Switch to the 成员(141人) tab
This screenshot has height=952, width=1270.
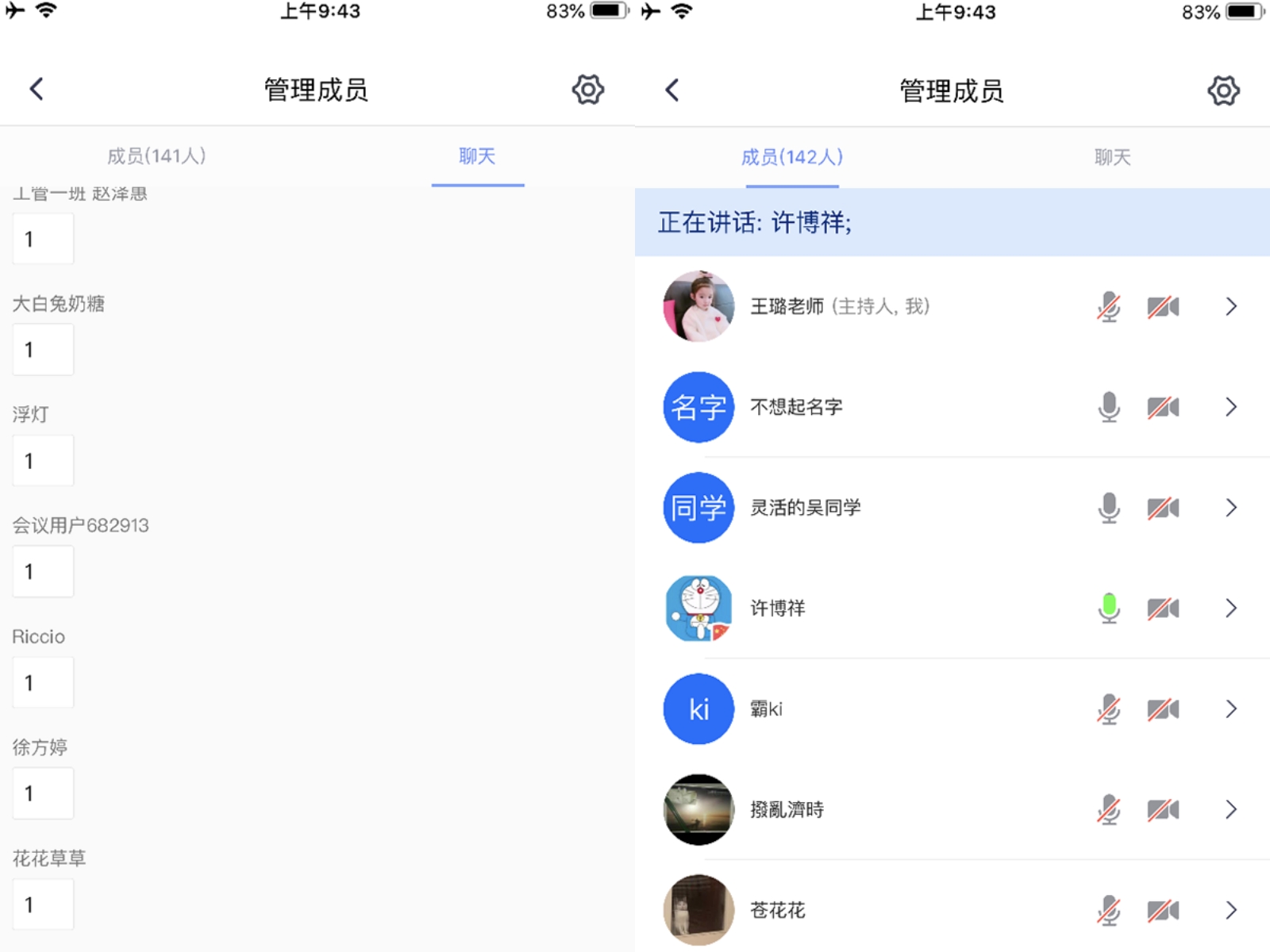point(156,156)
